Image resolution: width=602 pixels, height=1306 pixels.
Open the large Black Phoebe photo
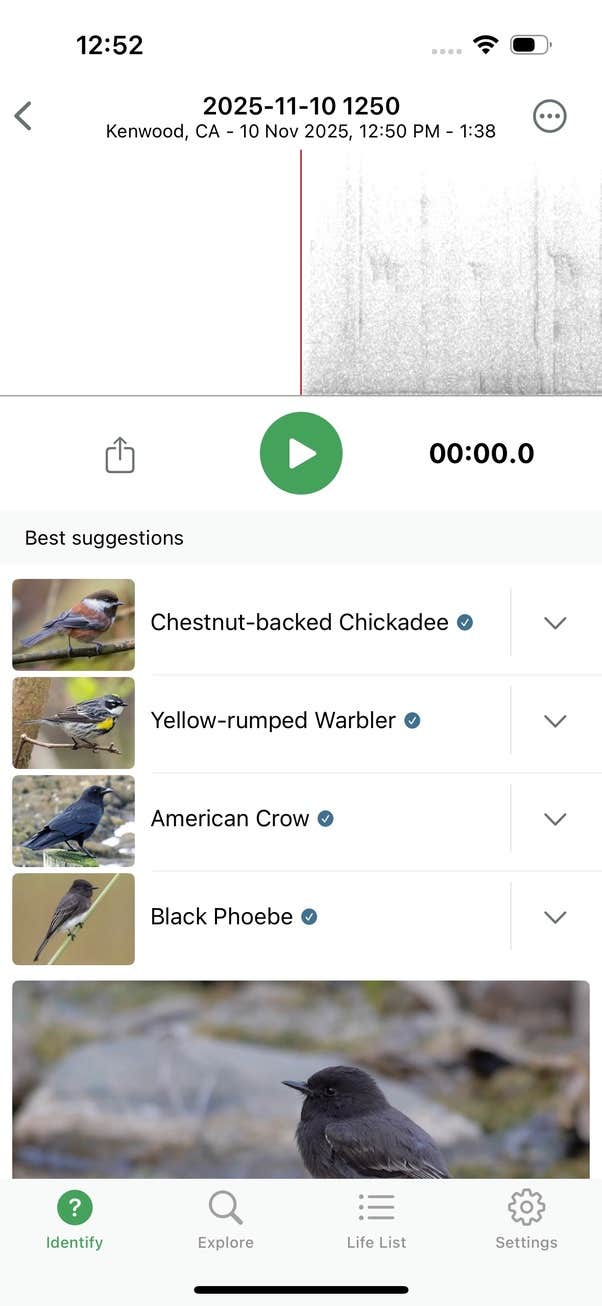pyautogui.click(x=301, y=1080)
